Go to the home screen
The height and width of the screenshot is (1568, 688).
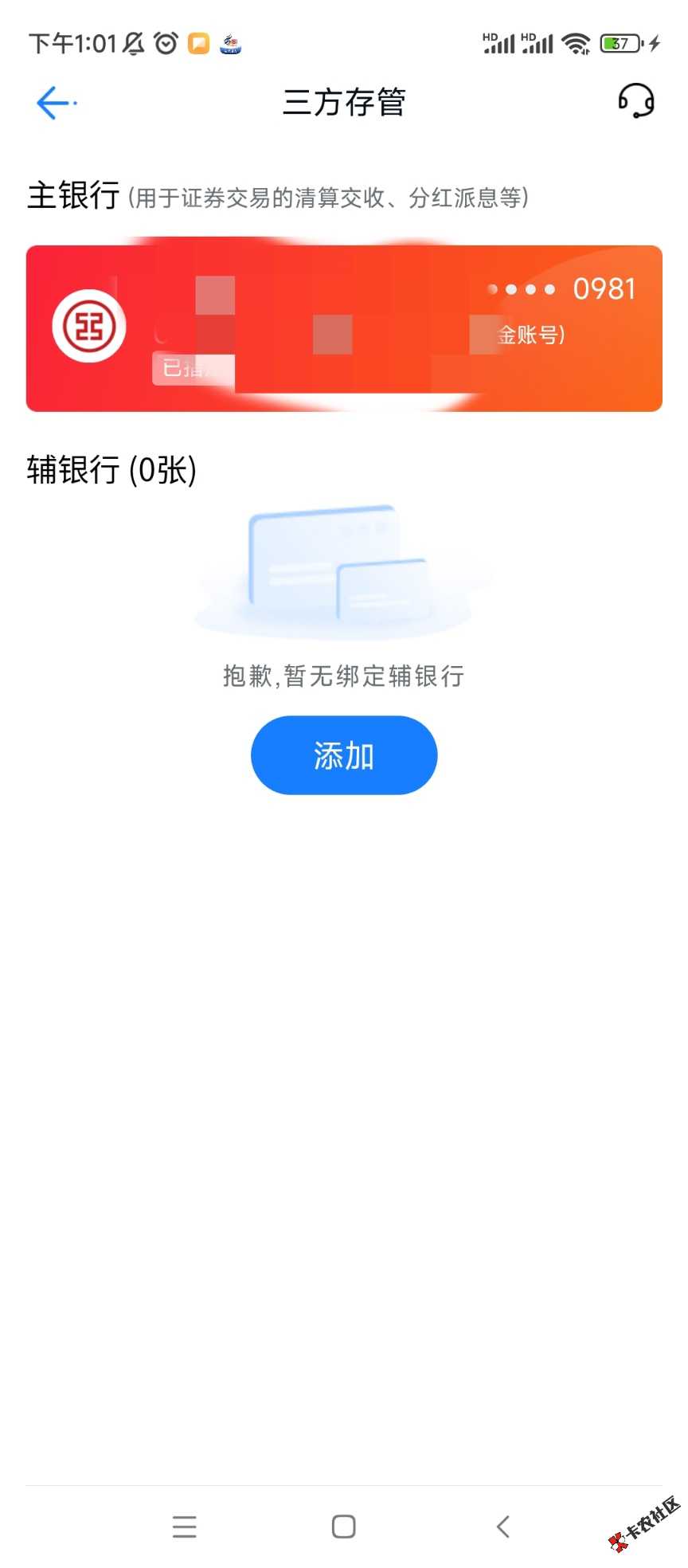click(343, 1526)
